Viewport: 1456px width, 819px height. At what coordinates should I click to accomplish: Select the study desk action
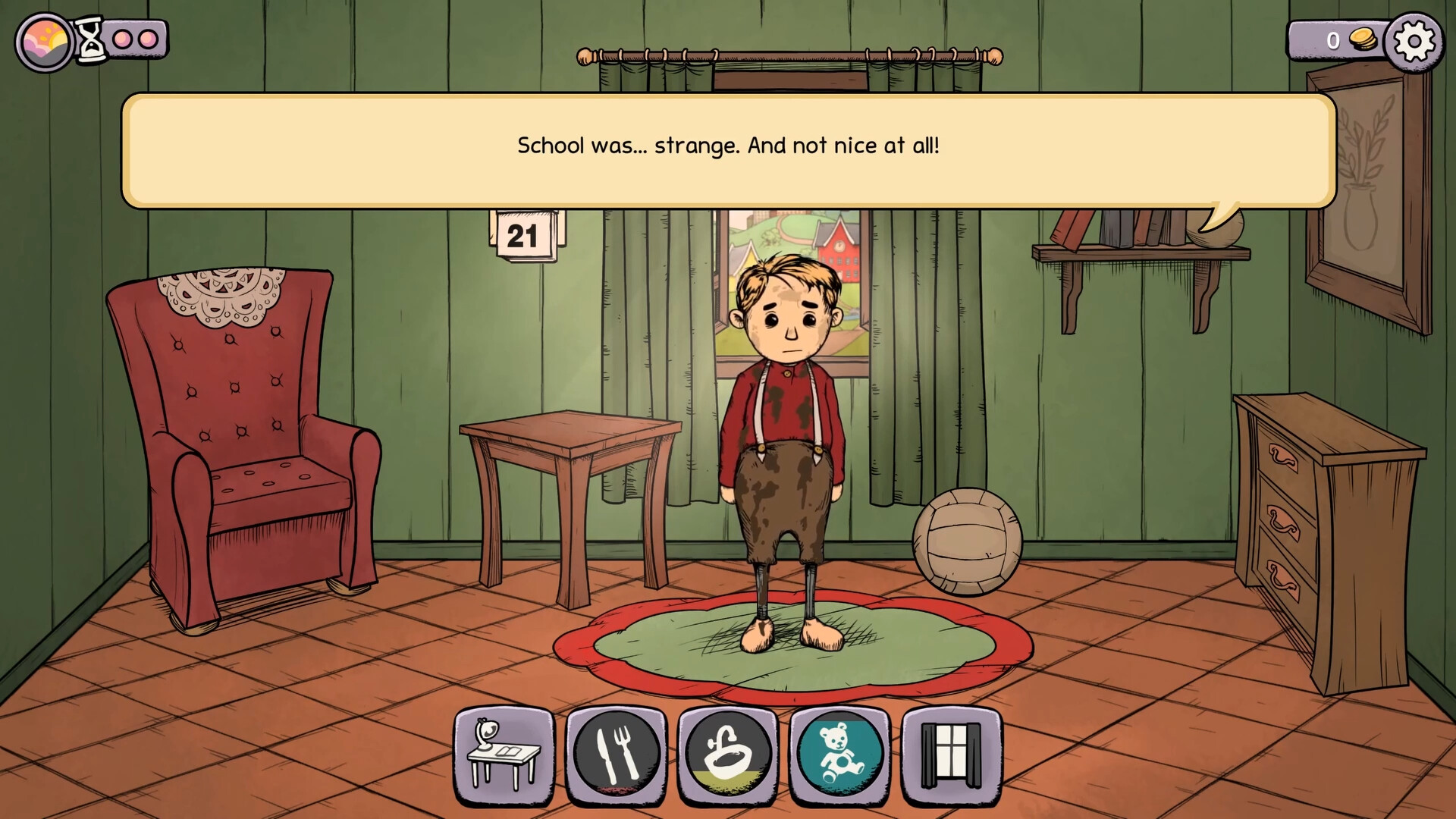(504, 755)
